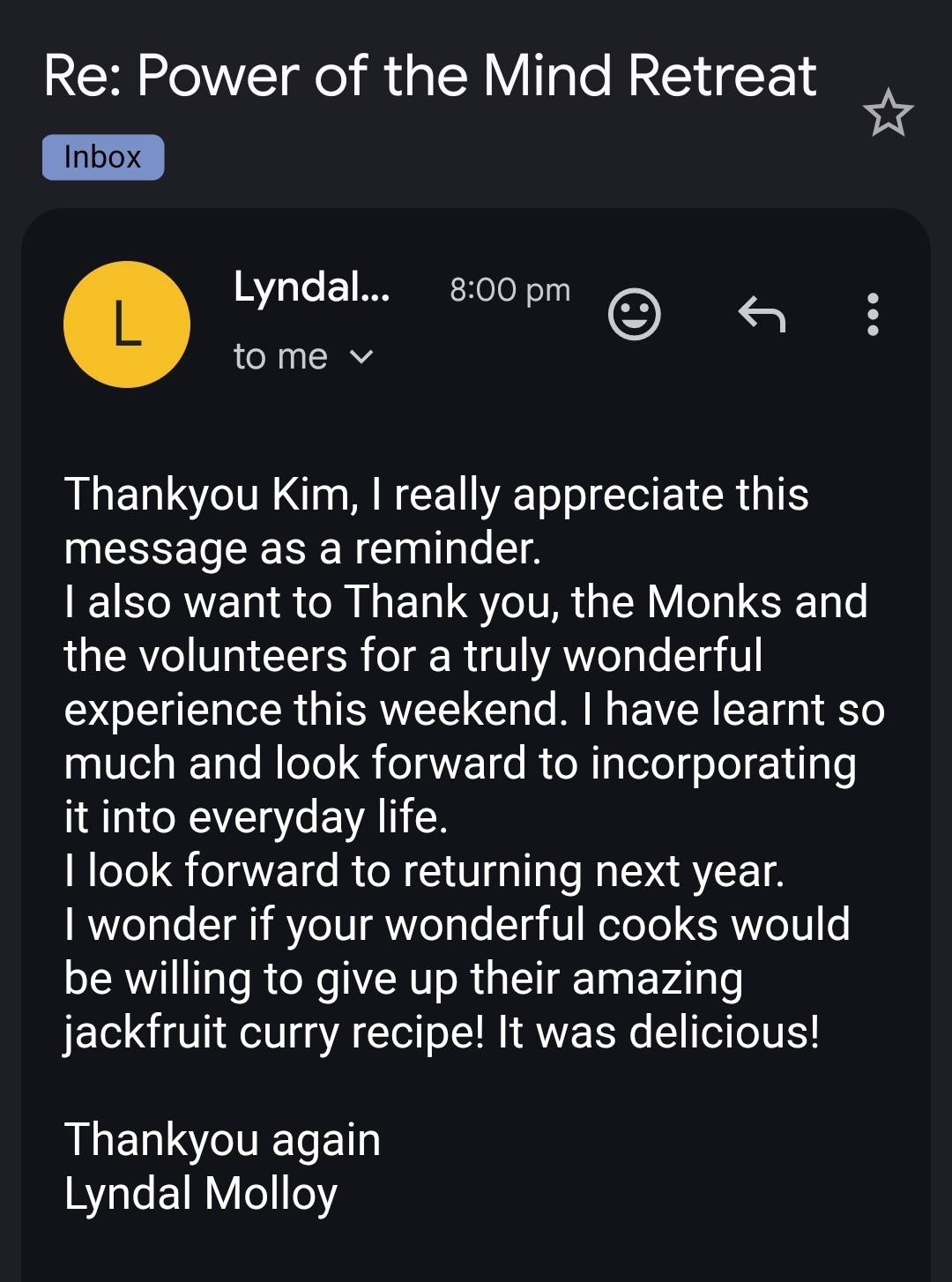Open Lyndal's sender avatar
Image resolution: width=952 pixels, height=1282 pixels.
(x=127, y=324)
